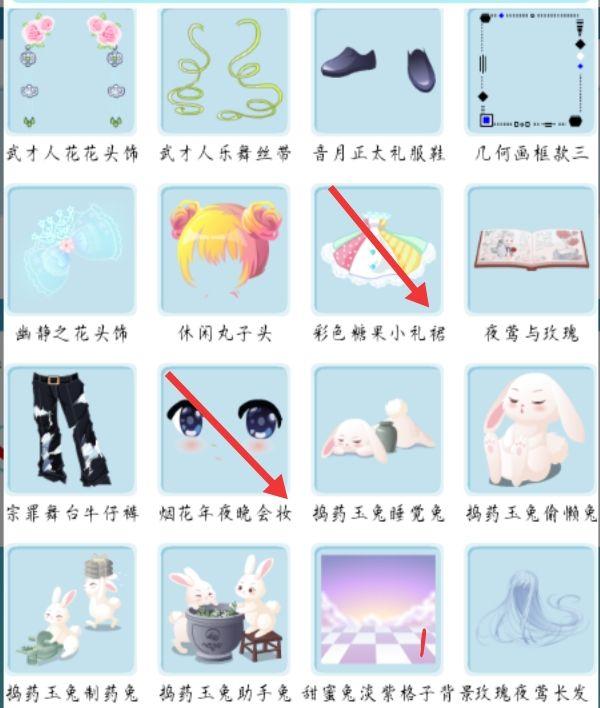Choose the 音月正太礼服鞋 shoes
600x708 pixels.
[x=378, y=72]
